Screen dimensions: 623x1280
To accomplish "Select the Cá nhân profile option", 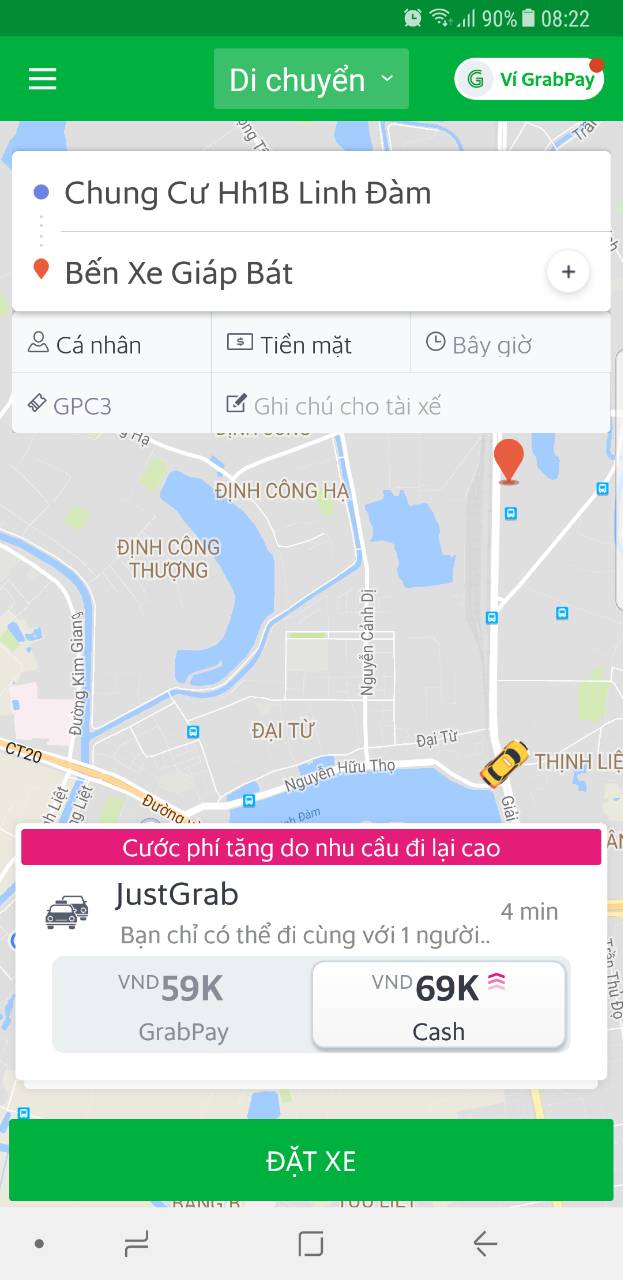I will (x=112, y=344).
